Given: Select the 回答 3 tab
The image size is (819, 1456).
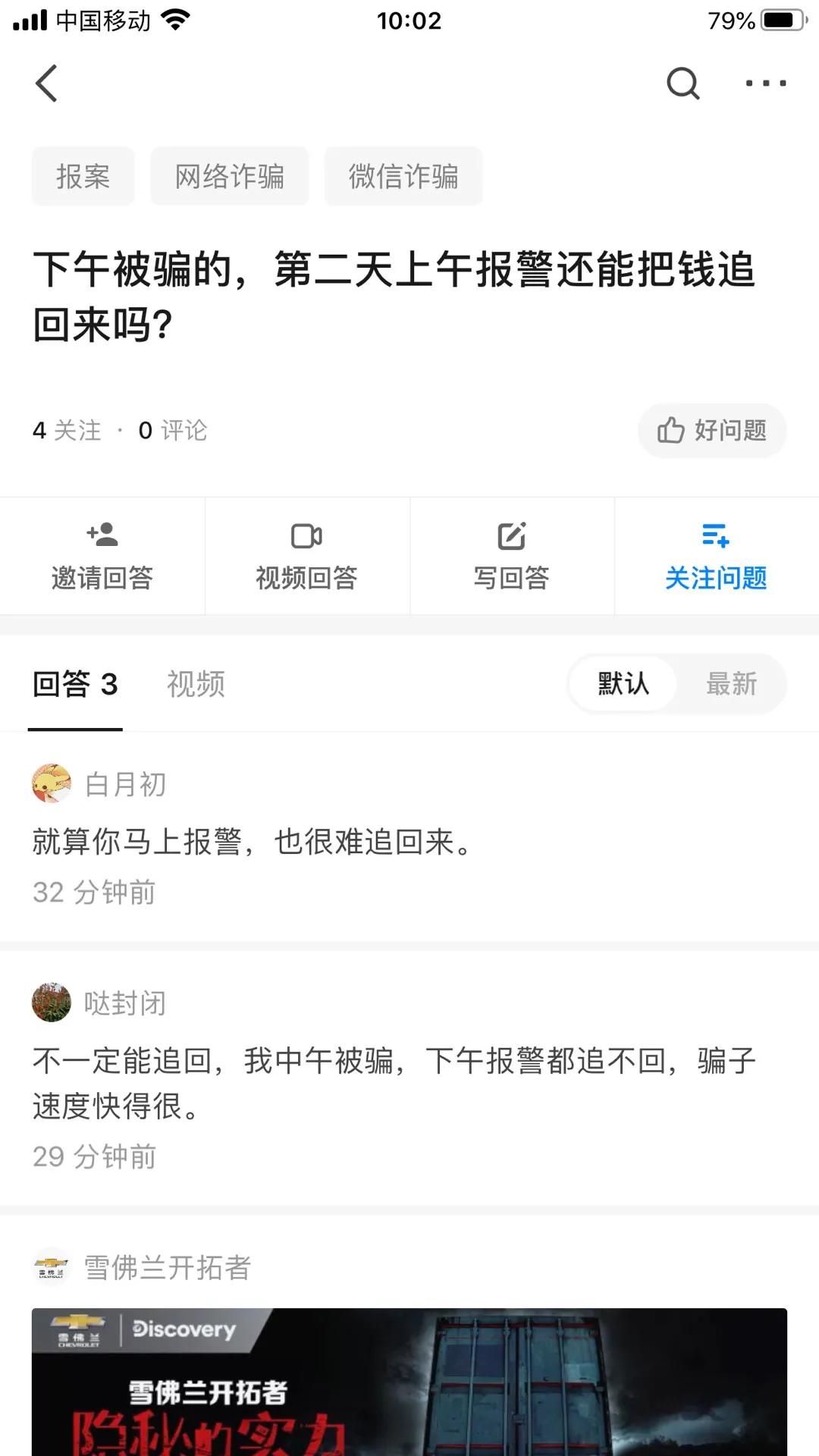Looking at the screenshot, I should (x=75, y=683).
